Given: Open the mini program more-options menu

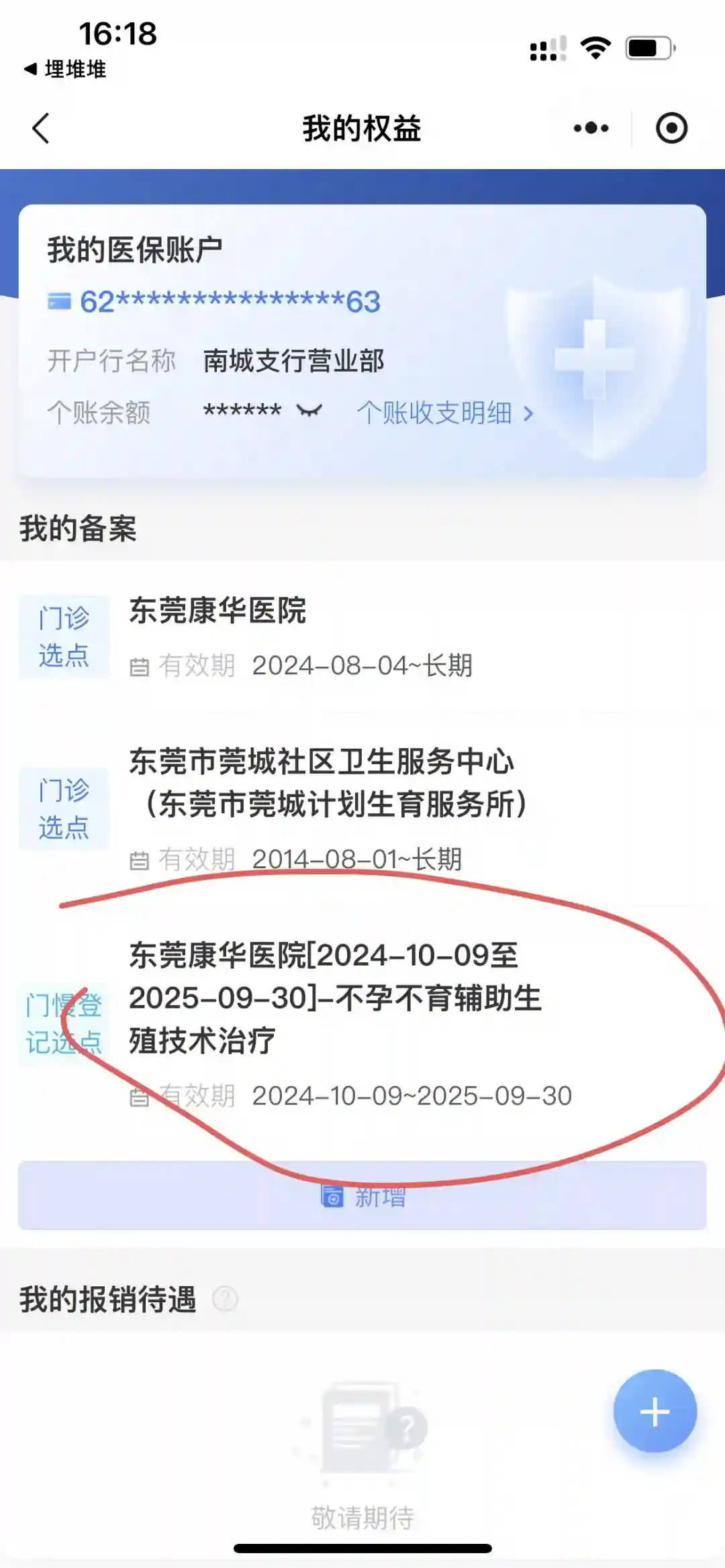Looking at the screenshot, I should (x=591, y=128).
